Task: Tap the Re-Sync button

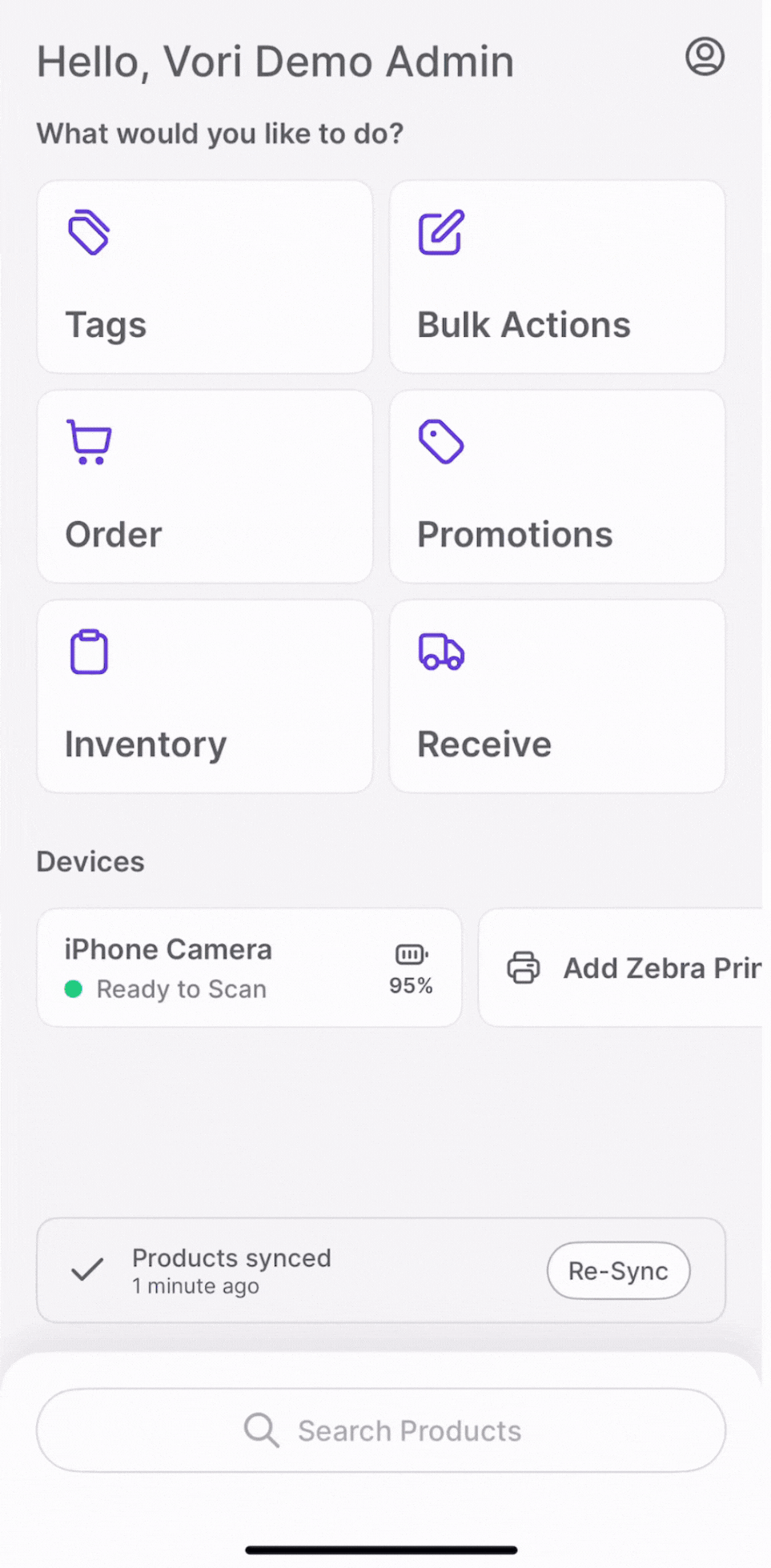Action: (x=618, y=1270)
